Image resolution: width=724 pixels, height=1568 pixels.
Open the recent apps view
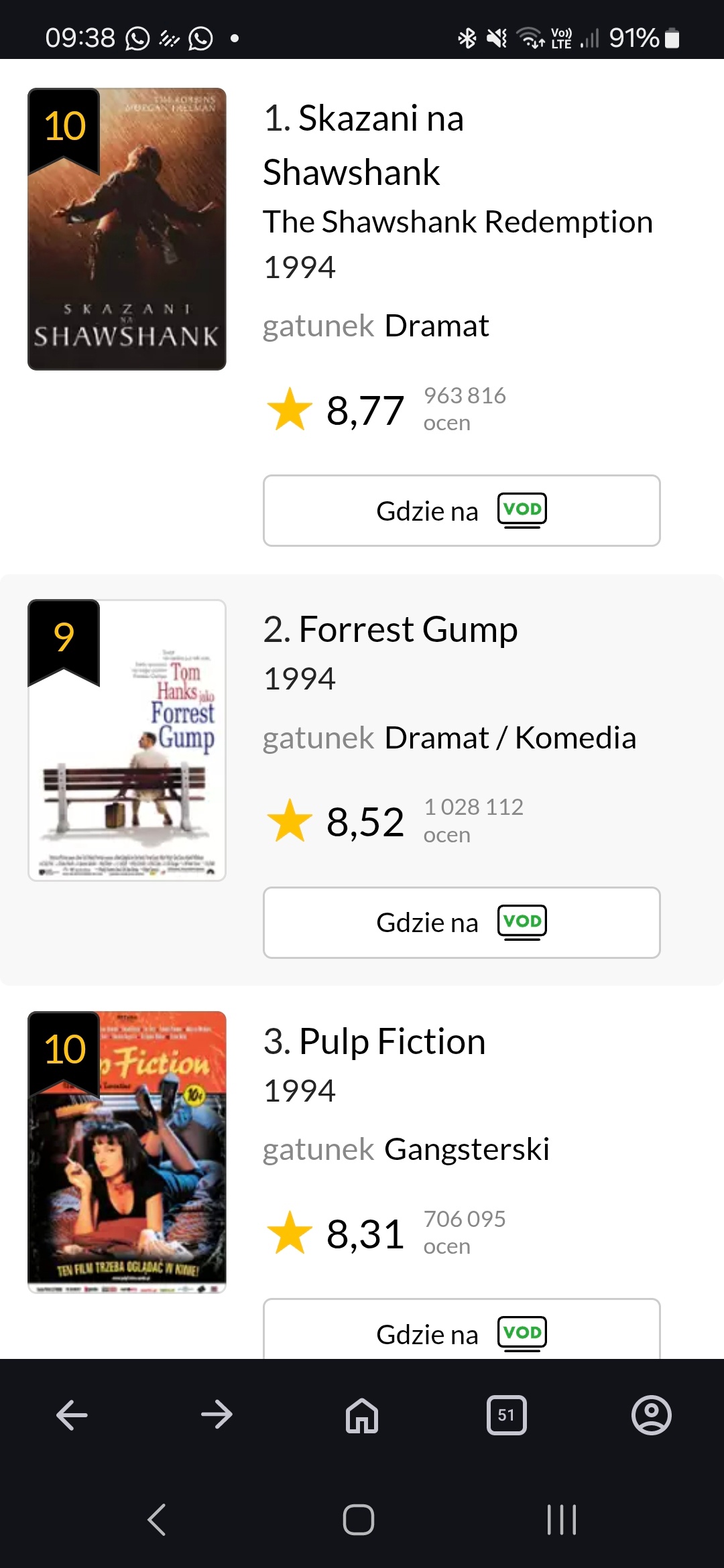(x=561, y=1519)
